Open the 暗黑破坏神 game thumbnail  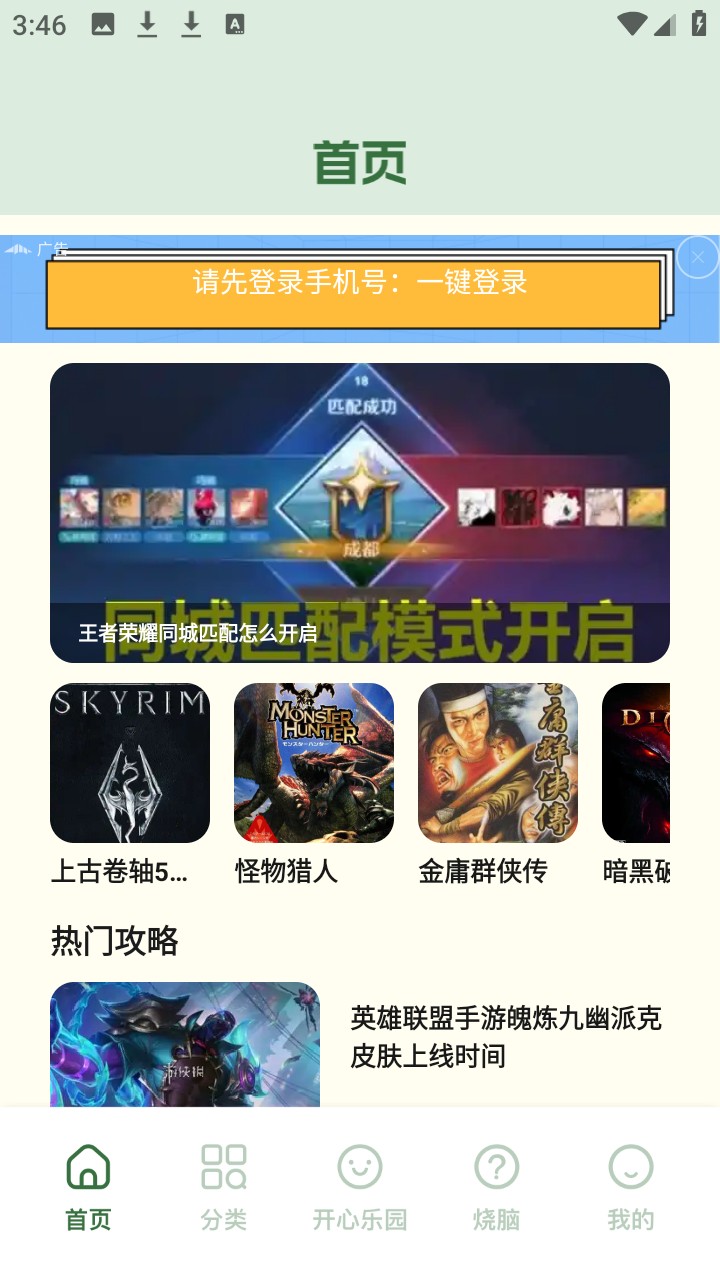pos(660,762)
